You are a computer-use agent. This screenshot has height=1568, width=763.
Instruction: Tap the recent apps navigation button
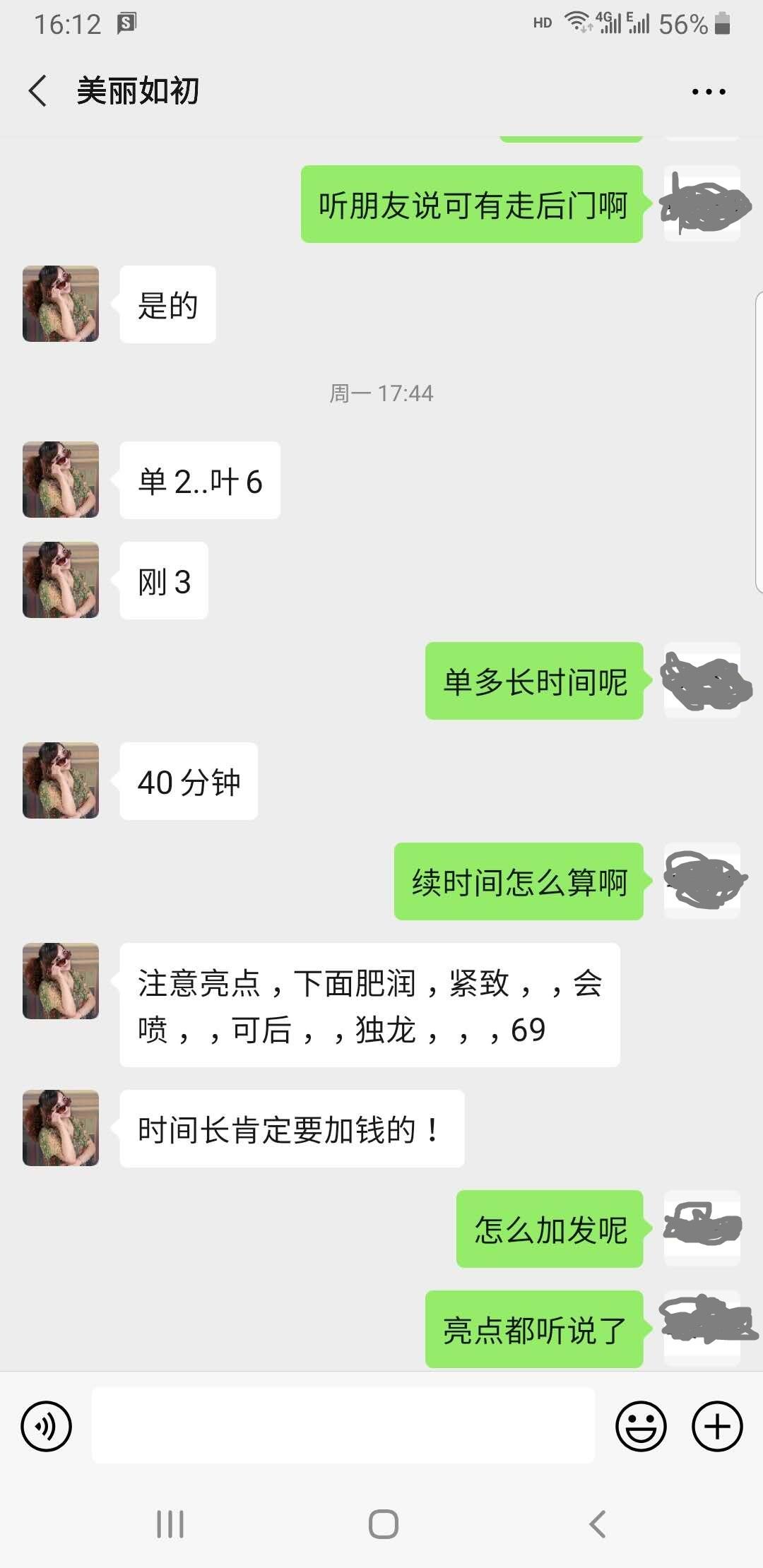[170, 1524]
